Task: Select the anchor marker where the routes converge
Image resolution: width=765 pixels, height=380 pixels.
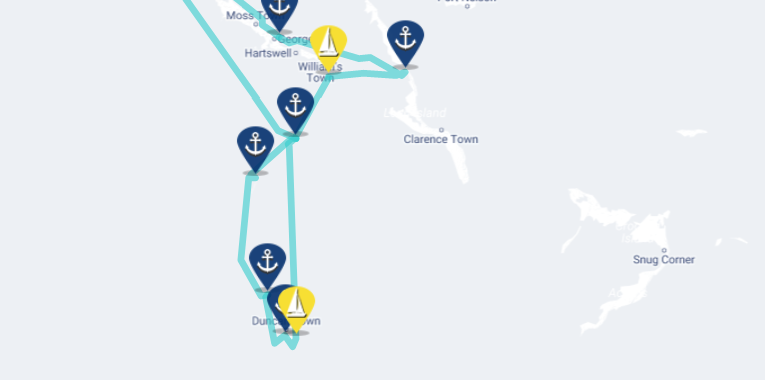Action: point(295,108)
